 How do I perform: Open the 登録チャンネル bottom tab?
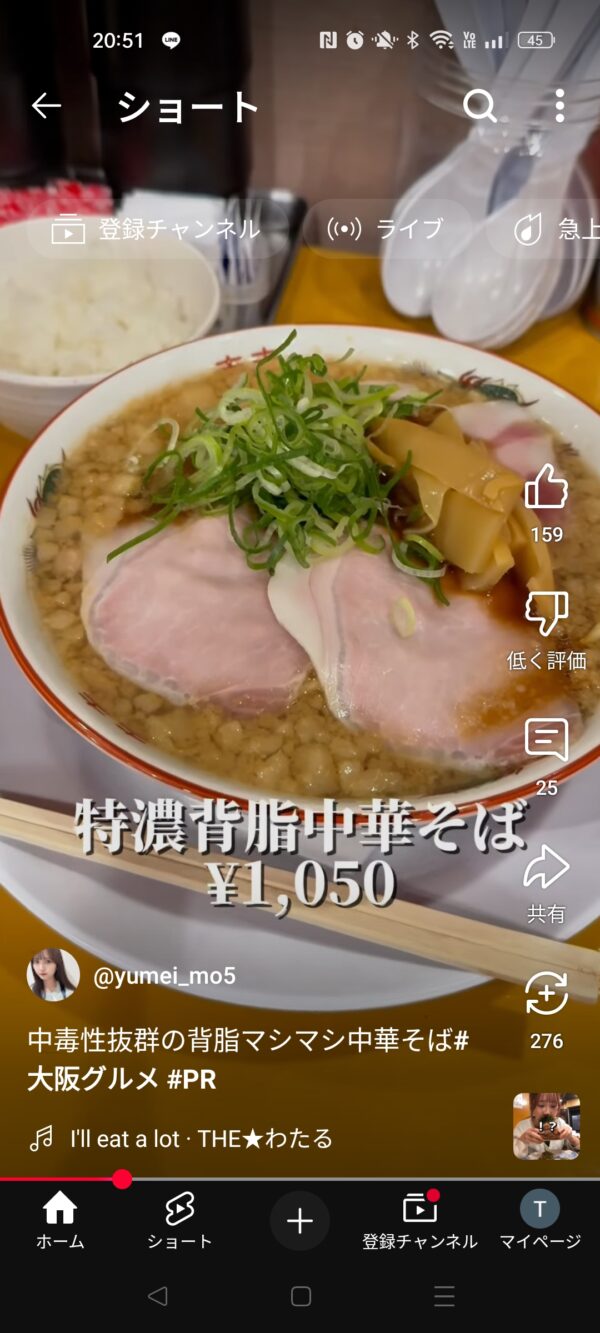[419, 1221]
